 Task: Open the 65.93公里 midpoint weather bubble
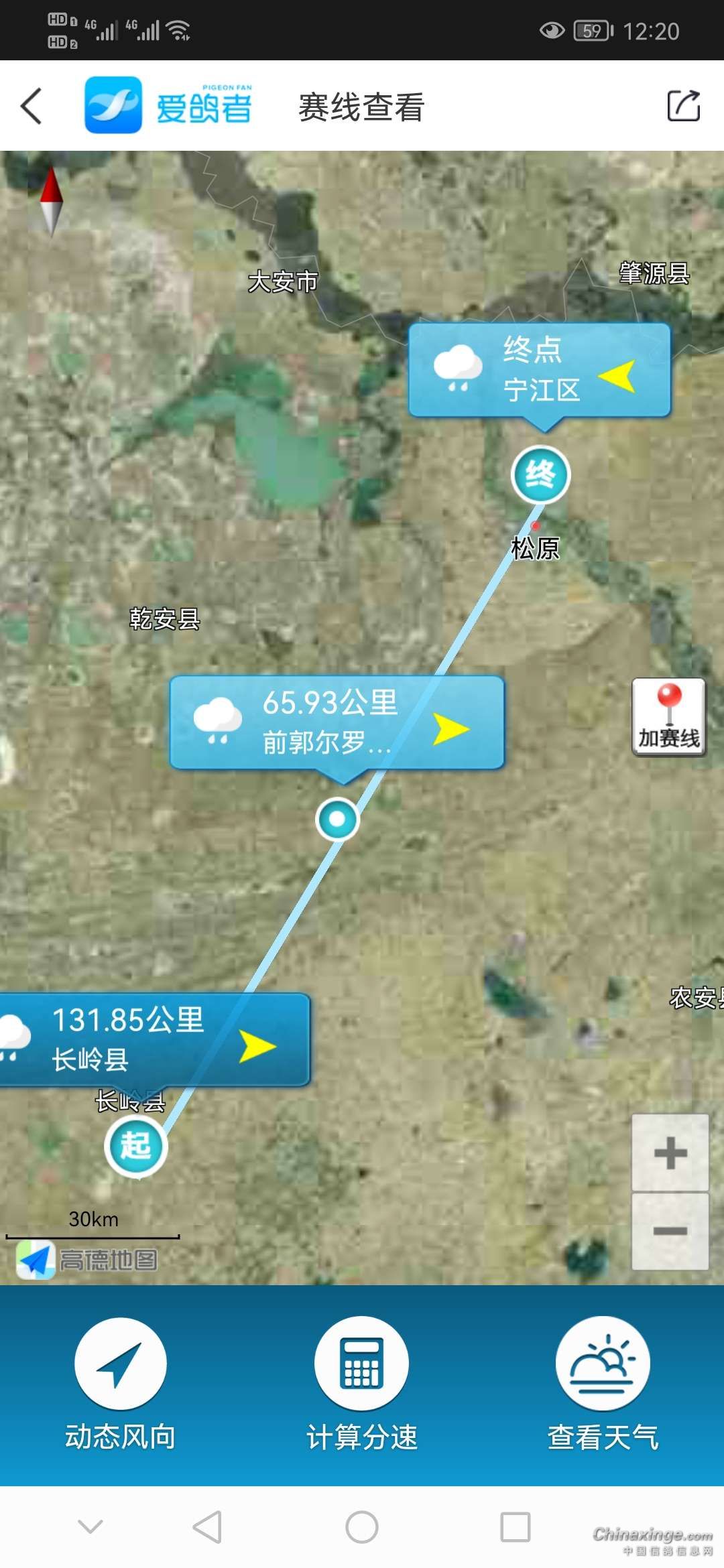click(337, 722)
